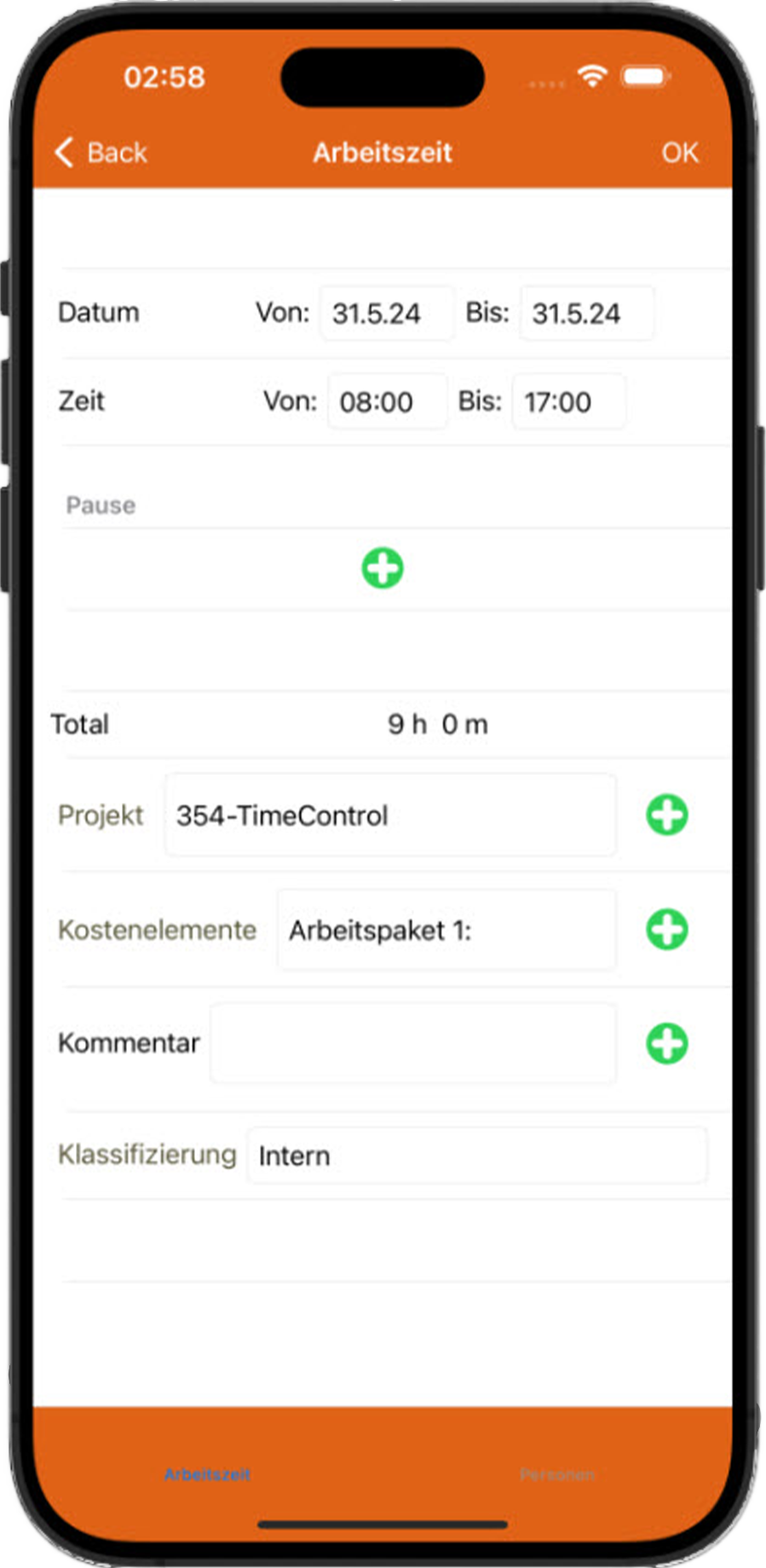Select the Projekt field 354-TimeControl
This screenshot has width=766, height=1568.
pyautogui.click(x=389, y=816)
